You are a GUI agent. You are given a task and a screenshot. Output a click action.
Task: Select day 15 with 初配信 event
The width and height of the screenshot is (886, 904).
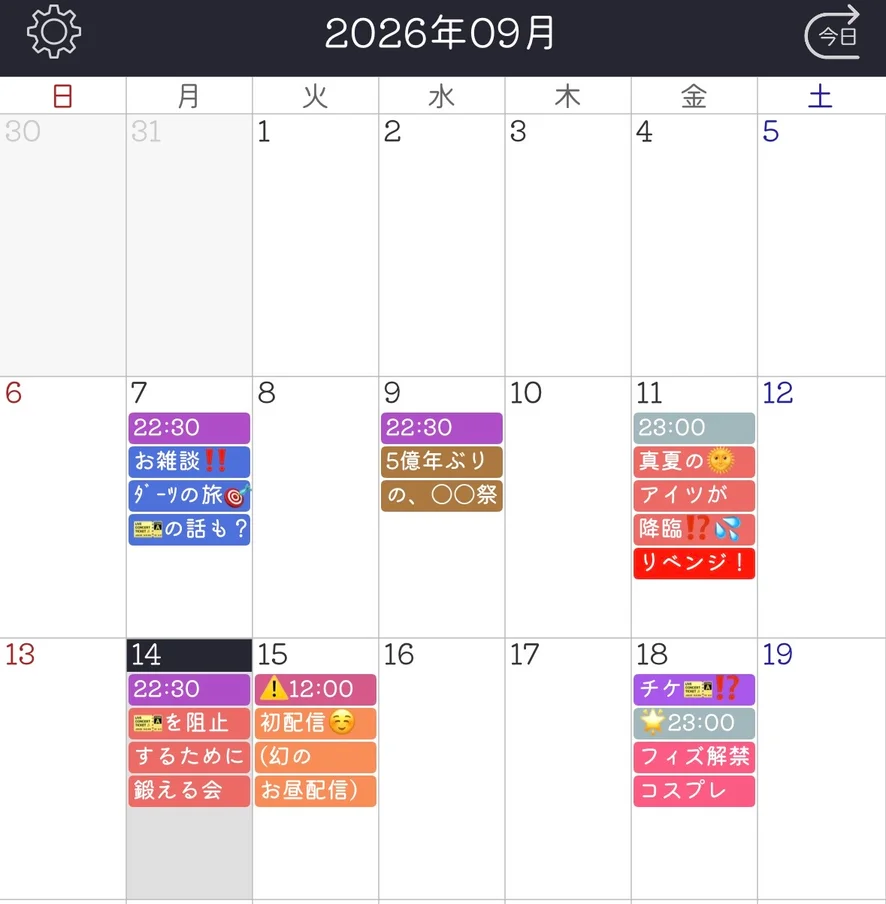315,769
